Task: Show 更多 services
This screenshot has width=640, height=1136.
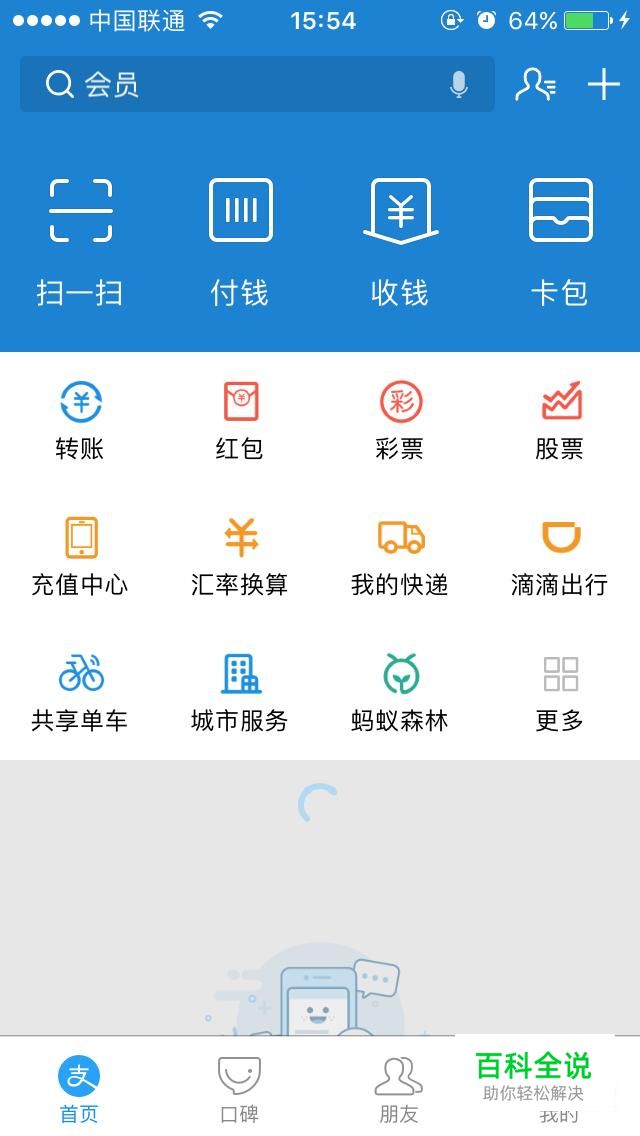Action: [x=560, y=692]
